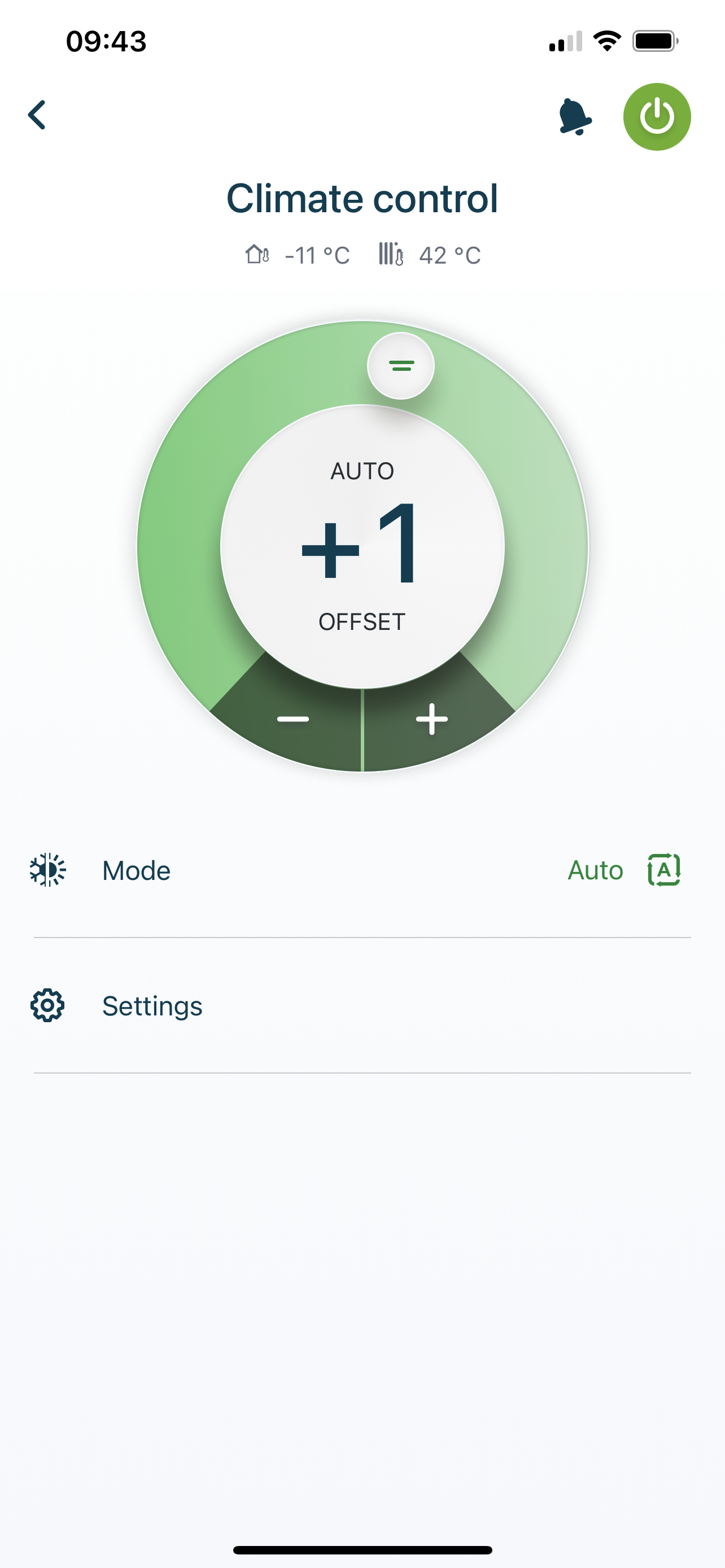Image resolution: width=725 pixels, height=1568 pixels.
Task: Open the Mode row set to Auto
Action: pos(361,870)
